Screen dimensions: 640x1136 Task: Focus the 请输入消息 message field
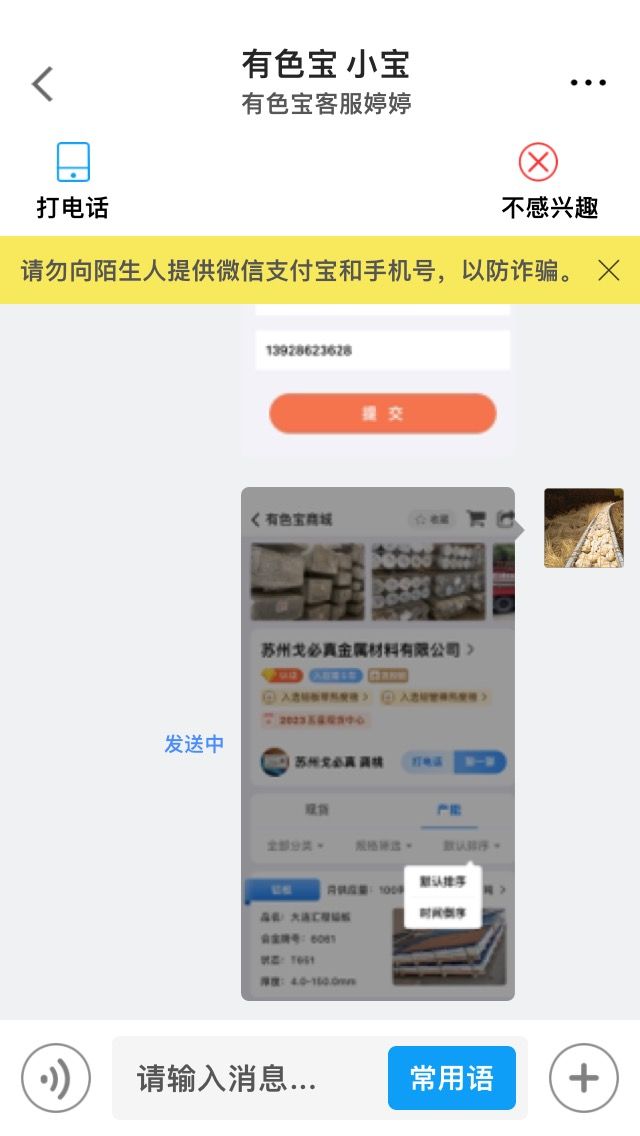pyautogui.click(x=250, y=1078)
